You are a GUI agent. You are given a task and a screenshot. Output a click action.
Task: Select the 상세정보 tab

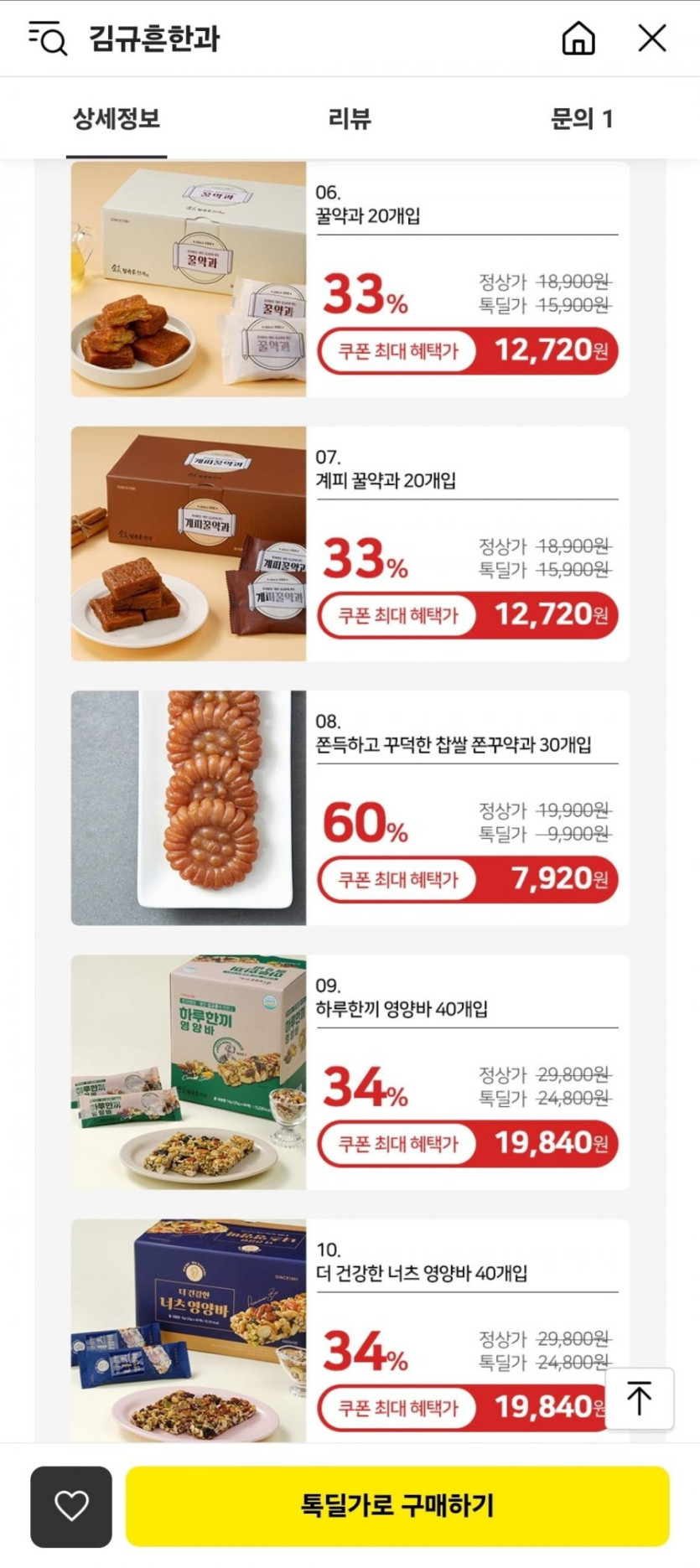click(117, 119)
